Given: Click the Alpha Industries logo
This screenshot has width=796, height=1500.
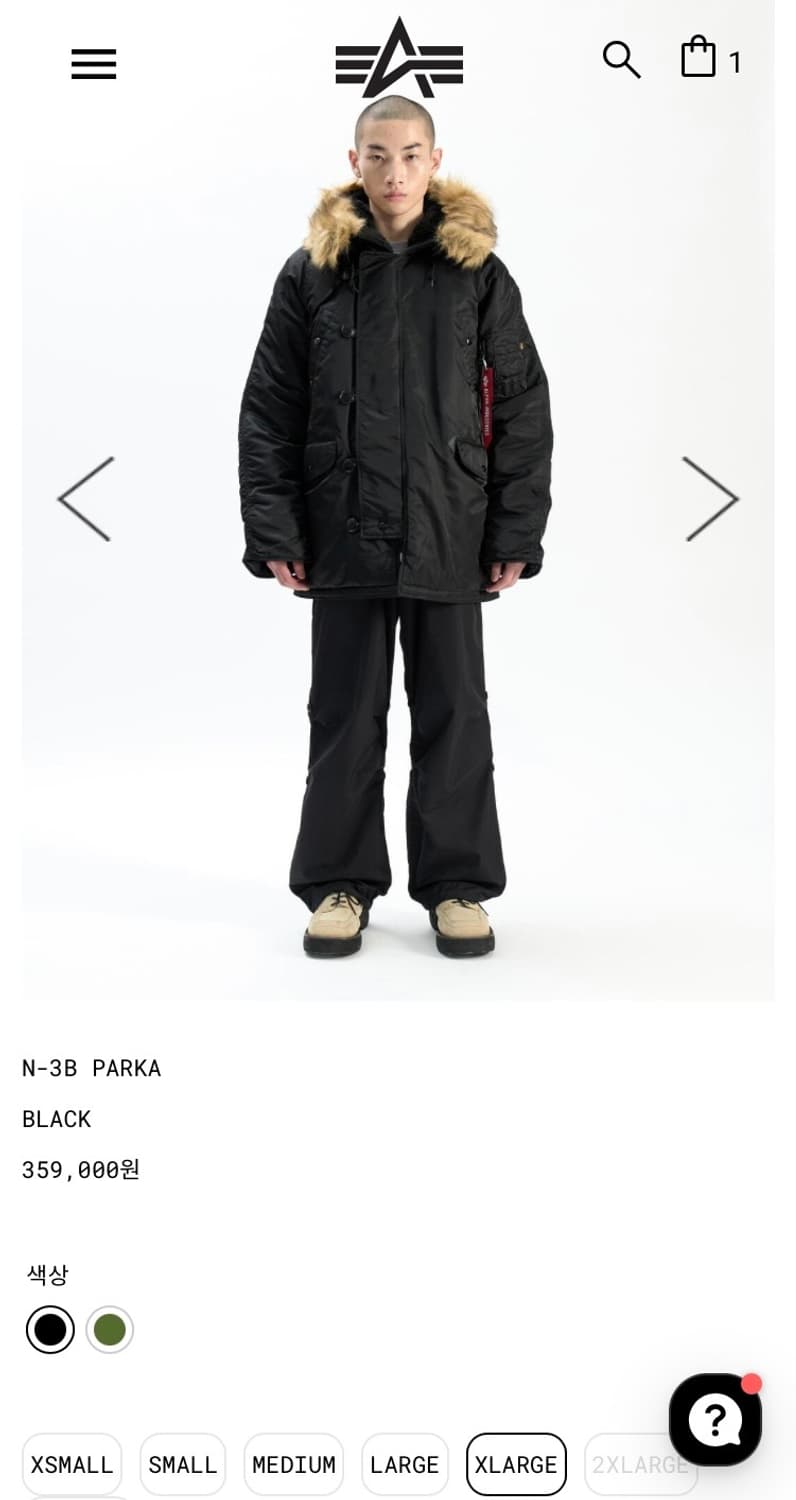Looking at the screenshot, I should (x=398, y=62).
